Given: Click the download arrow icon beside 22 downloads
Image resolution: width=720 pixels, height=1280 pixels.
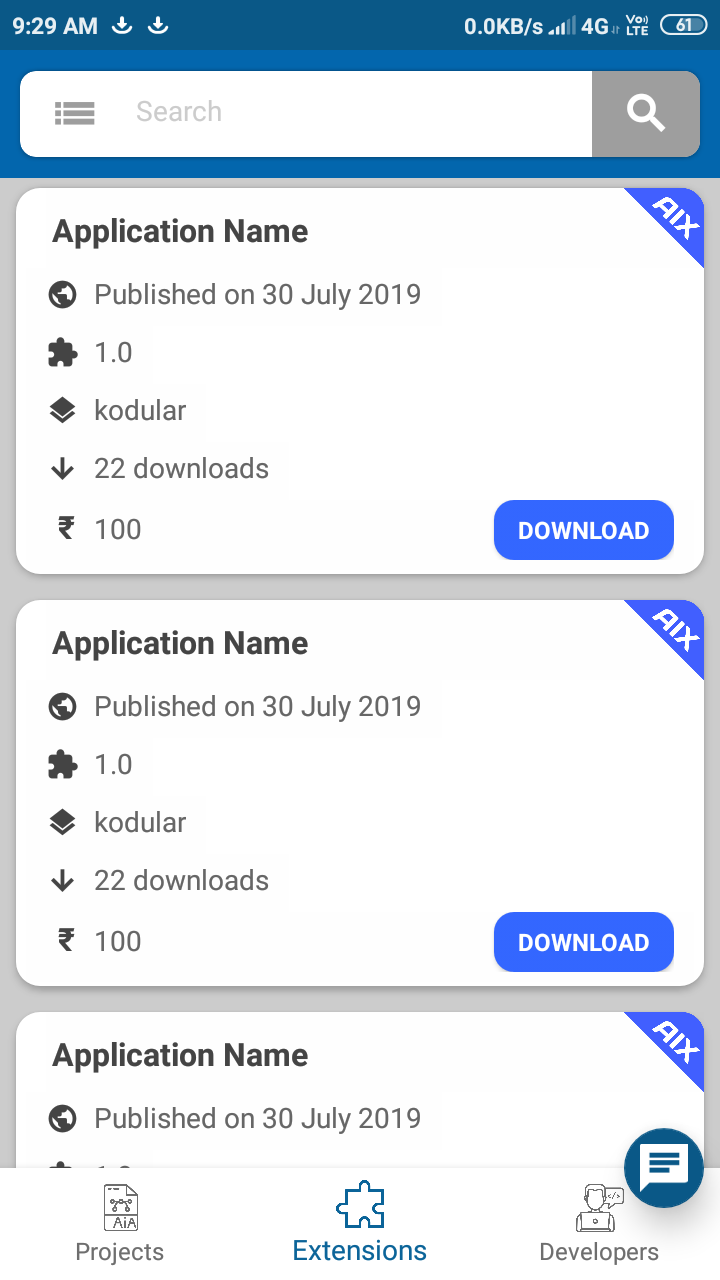Looking at the screenshot, I should (63, 468).
